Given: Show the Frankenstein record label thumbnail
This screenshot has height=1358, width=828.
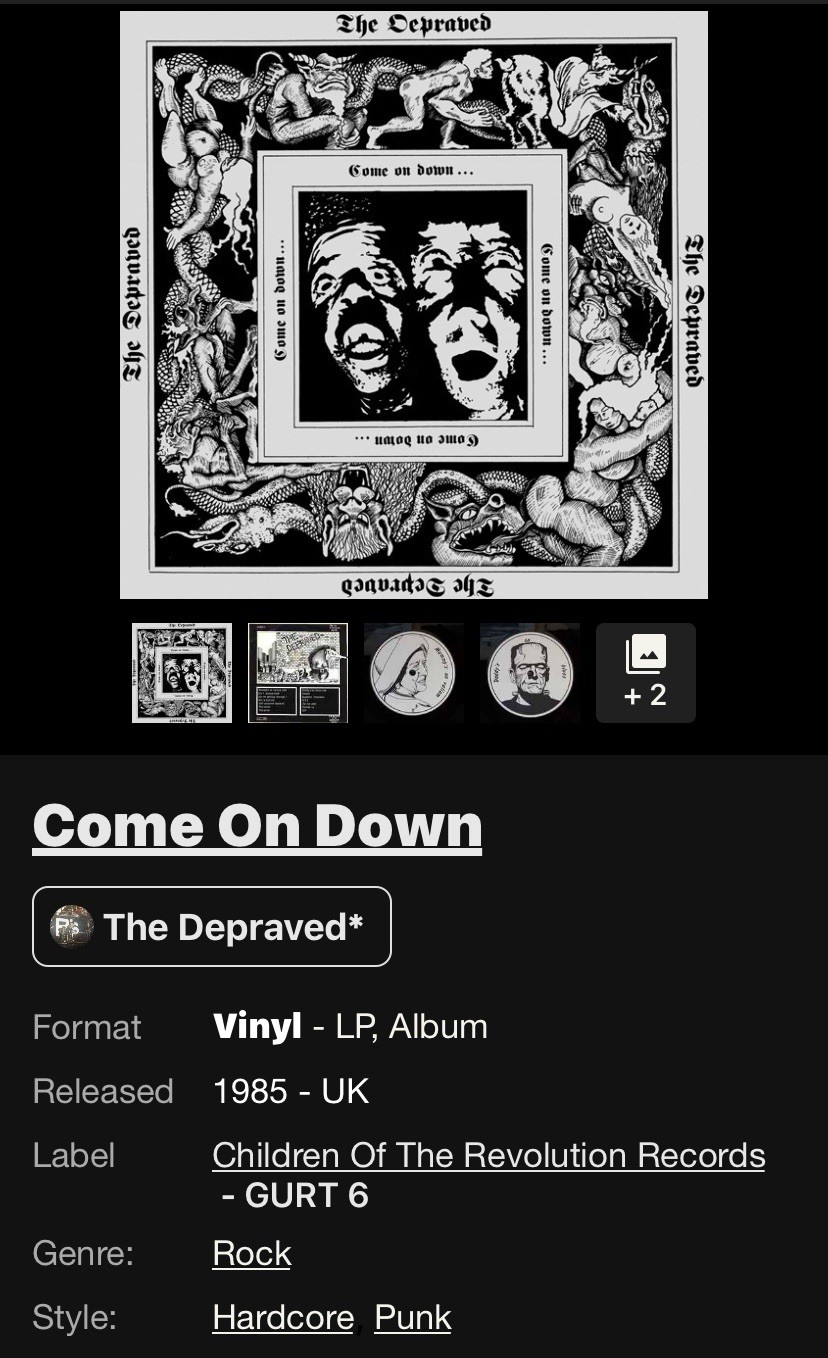Looking at the screenshot, I should [530, 673].
